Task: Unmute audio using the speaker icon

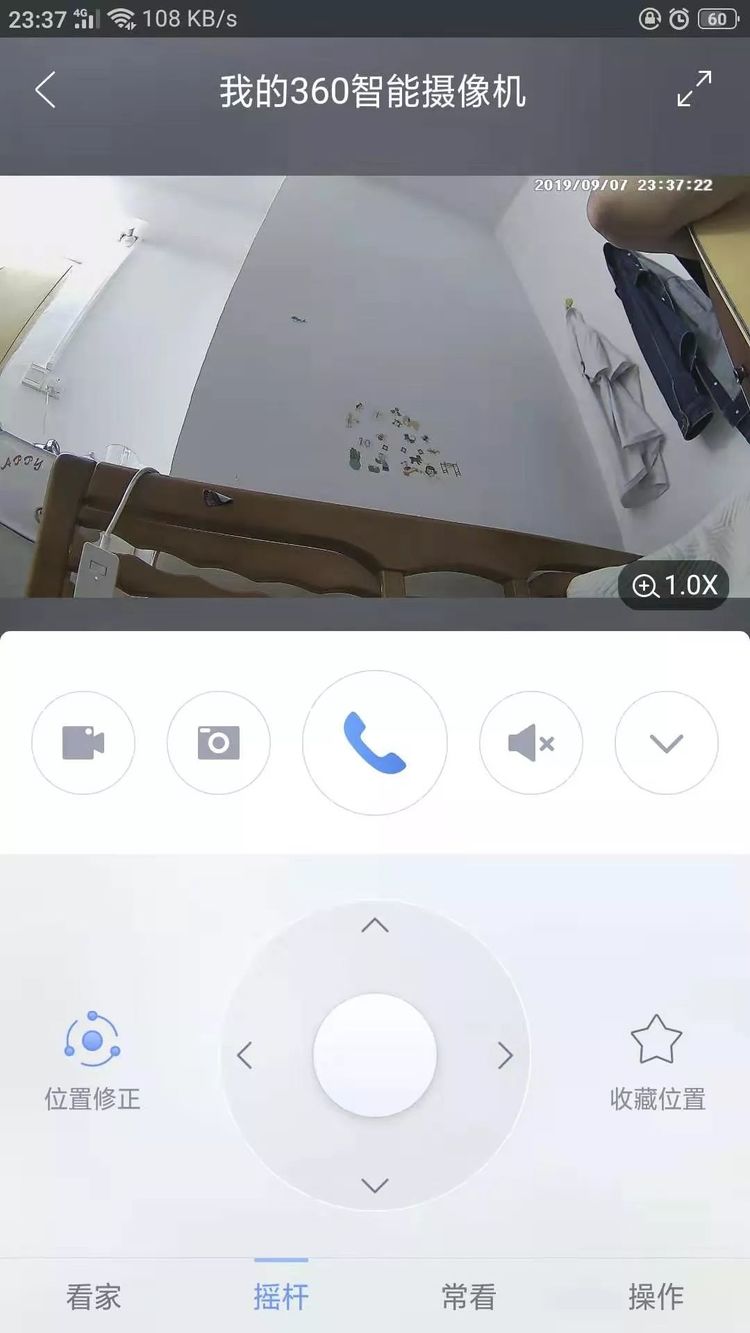Action: [531, 743]
